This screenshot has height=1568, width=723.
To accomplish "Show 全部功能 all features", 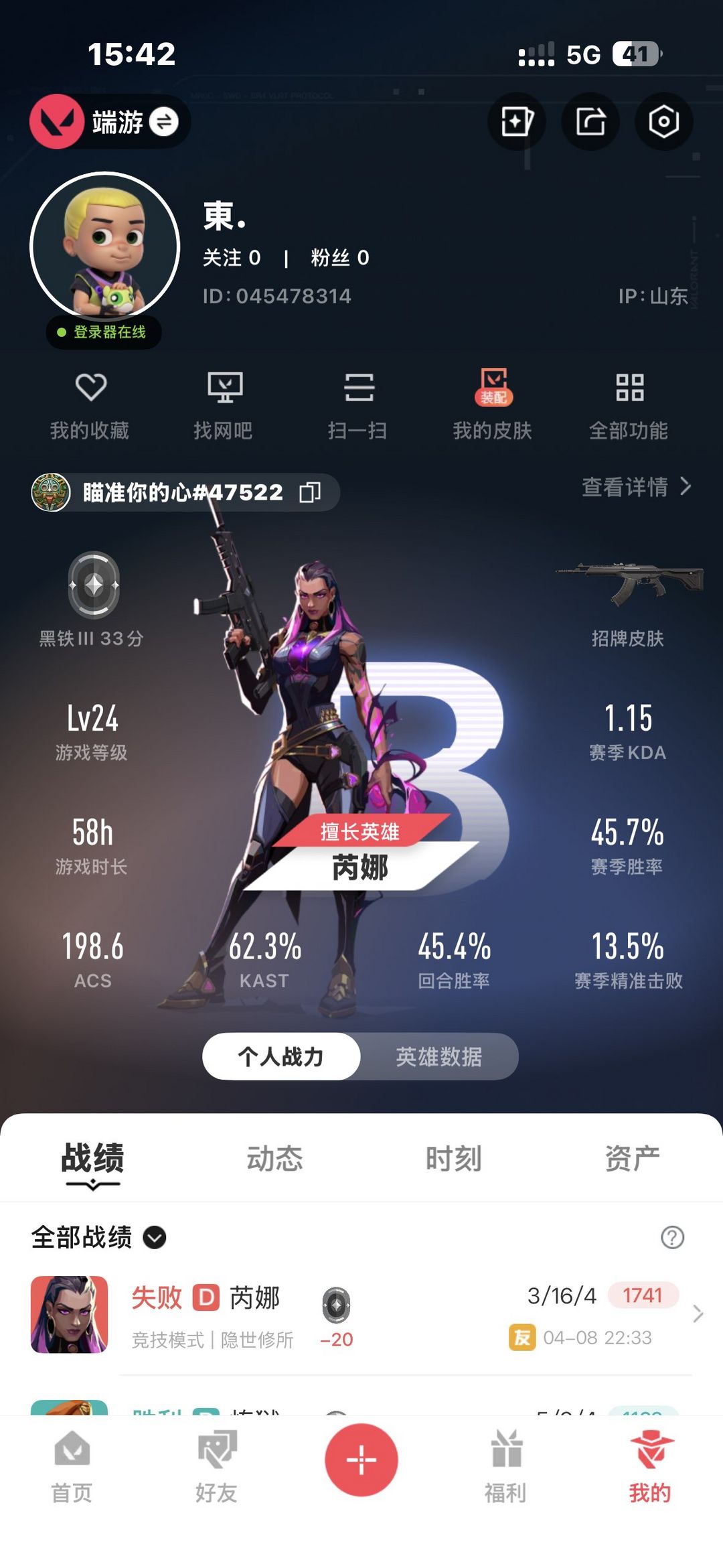I will [x=629, y=405].
